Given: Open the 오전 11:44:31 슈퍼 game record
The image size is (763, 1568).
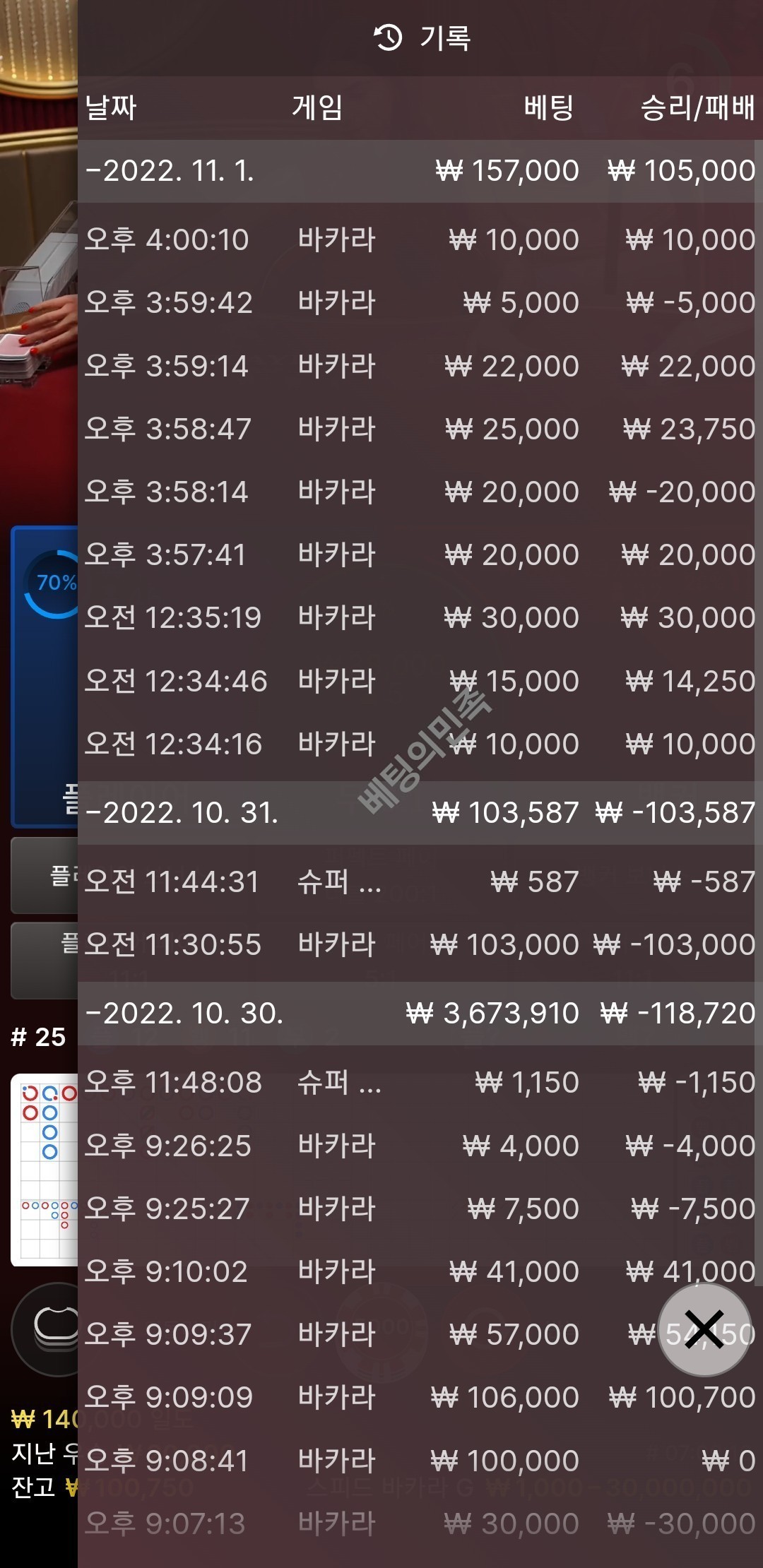Looking at the screenshot, I should point(420,881).
